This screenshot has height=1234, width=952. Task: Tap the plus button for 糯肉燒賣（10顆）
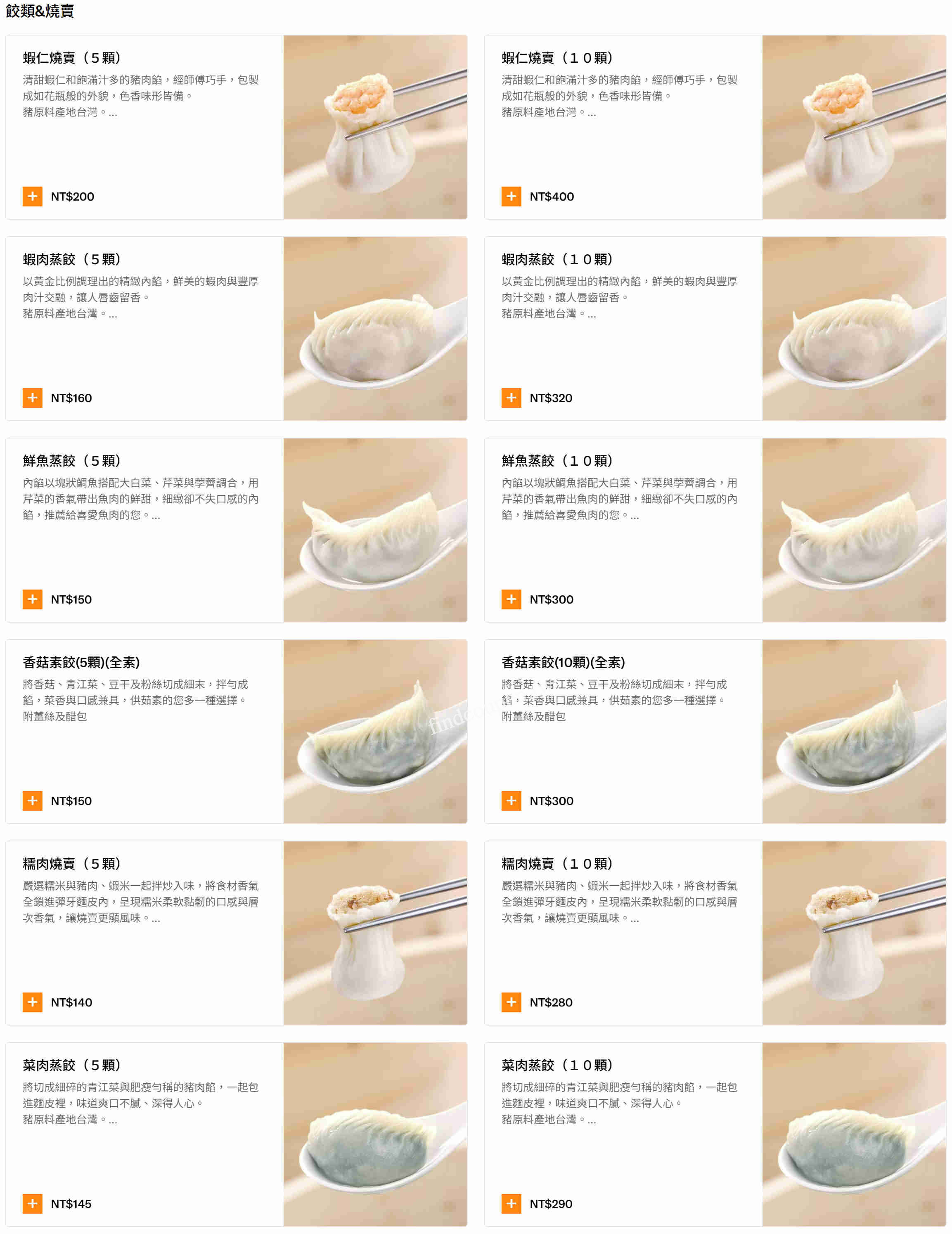tap(511, 1002)
